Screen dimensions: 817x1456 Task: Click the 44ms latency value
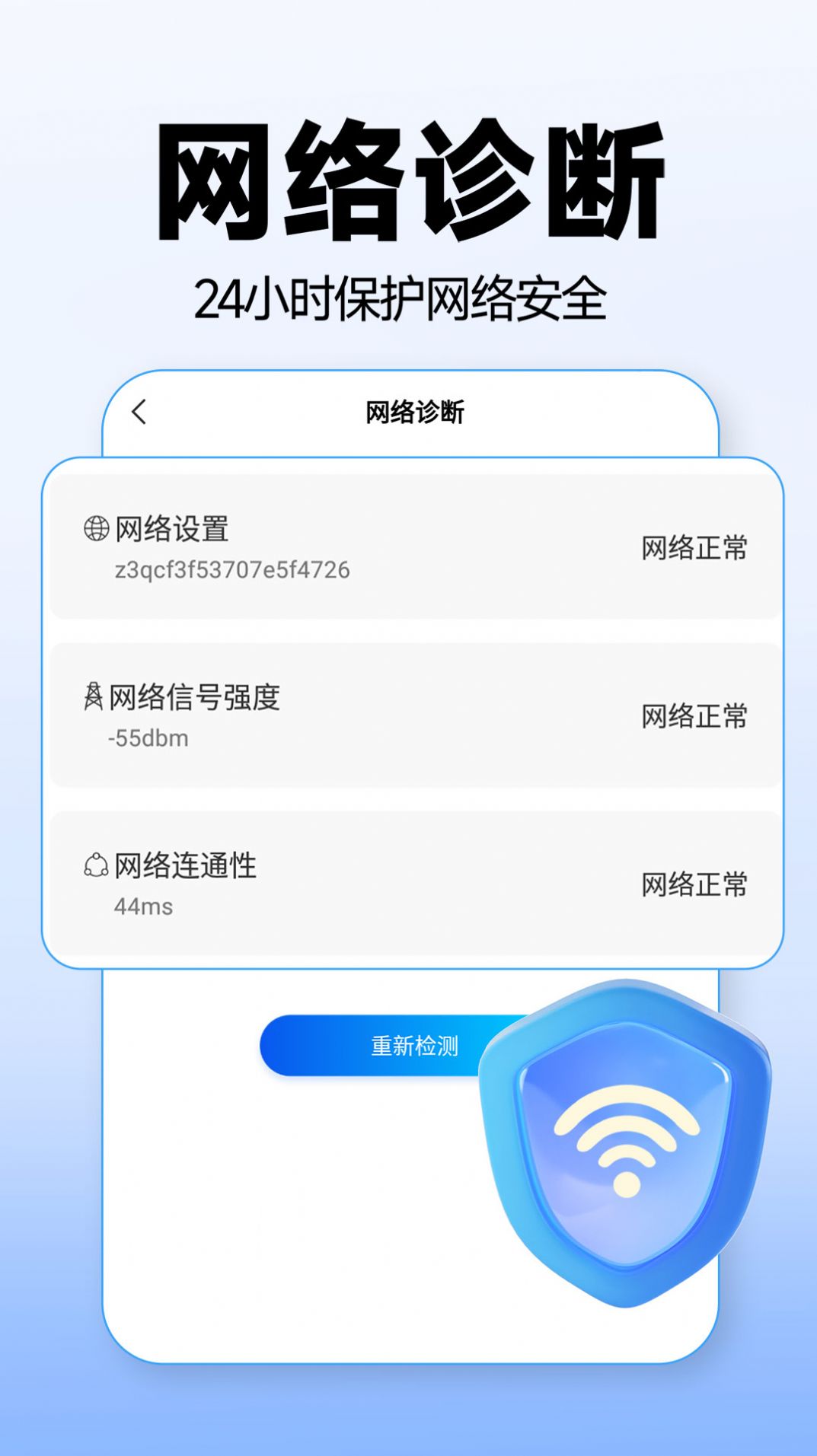145,907
